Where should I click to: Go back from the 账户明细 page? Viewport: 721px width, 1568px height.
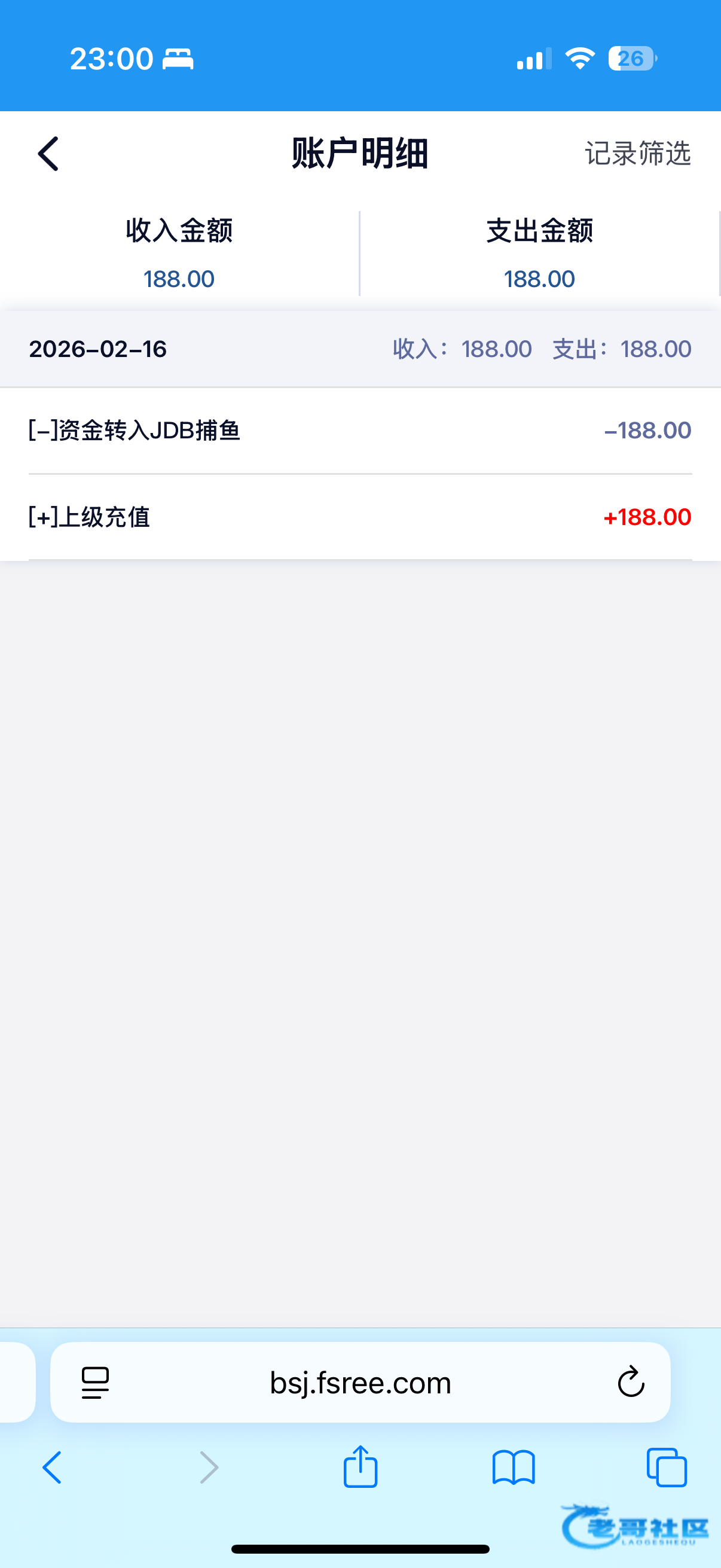pyautogui.click(x=48, y=153)
